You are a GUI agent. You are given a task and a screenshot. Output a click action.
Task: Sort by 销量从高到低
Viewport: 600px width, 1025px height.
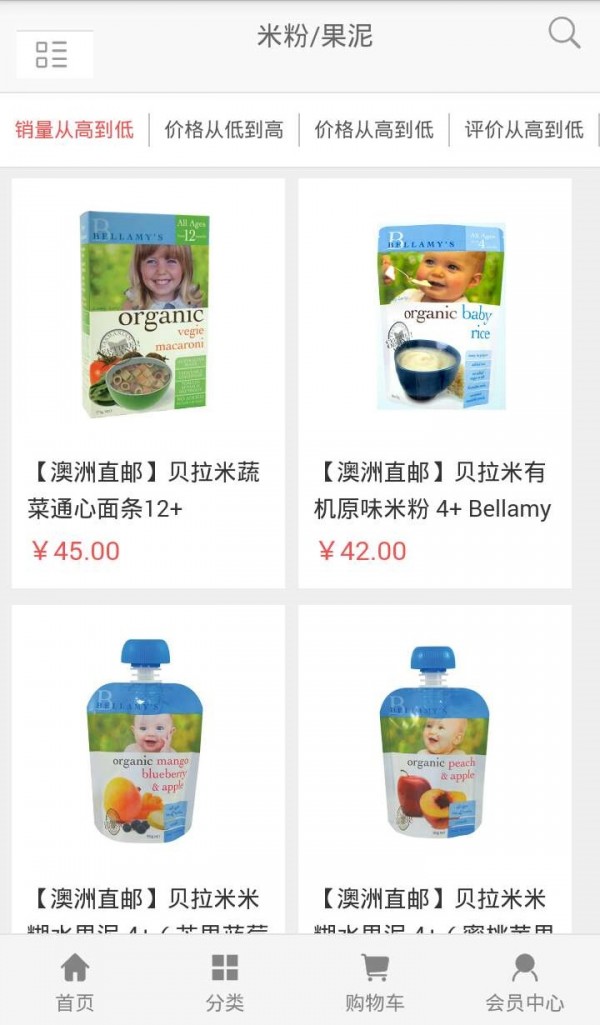click(75, 130)
